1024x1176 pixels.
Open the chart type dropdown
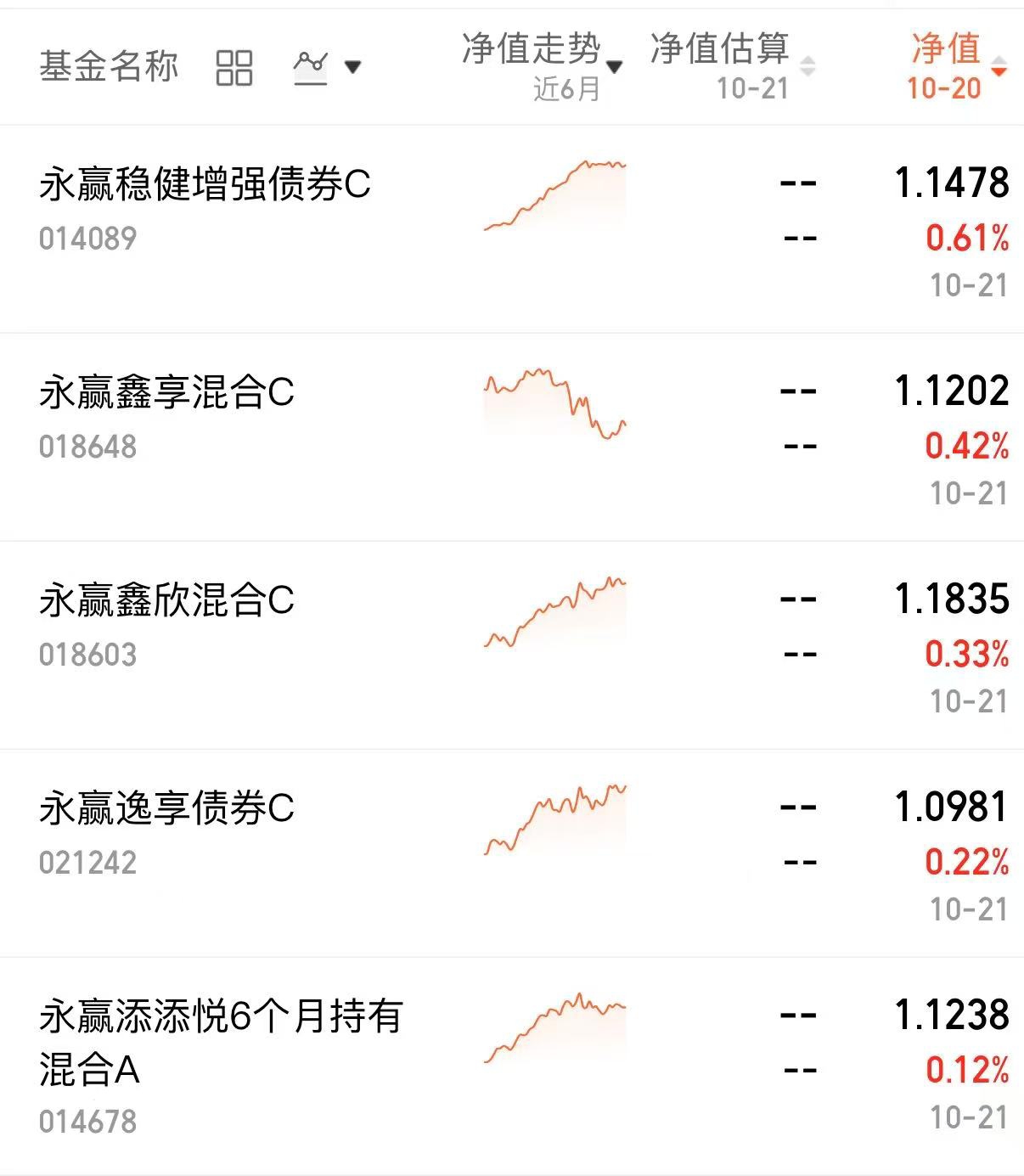tap(327, 66)
